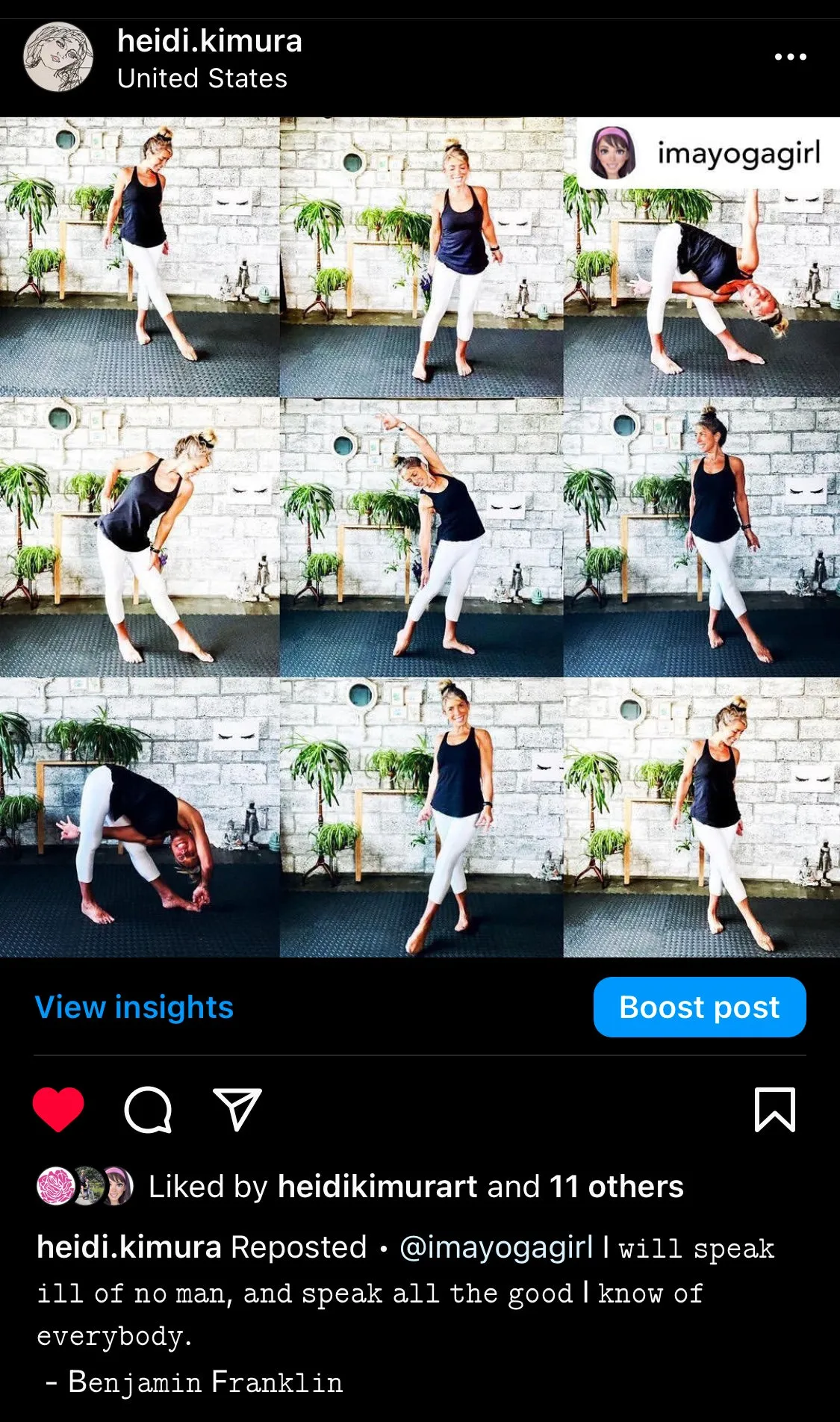Image resolution: width=840 pixels, height=1422 pixels.
Task: Open the comments on this post
Action: coord(148,1109)
